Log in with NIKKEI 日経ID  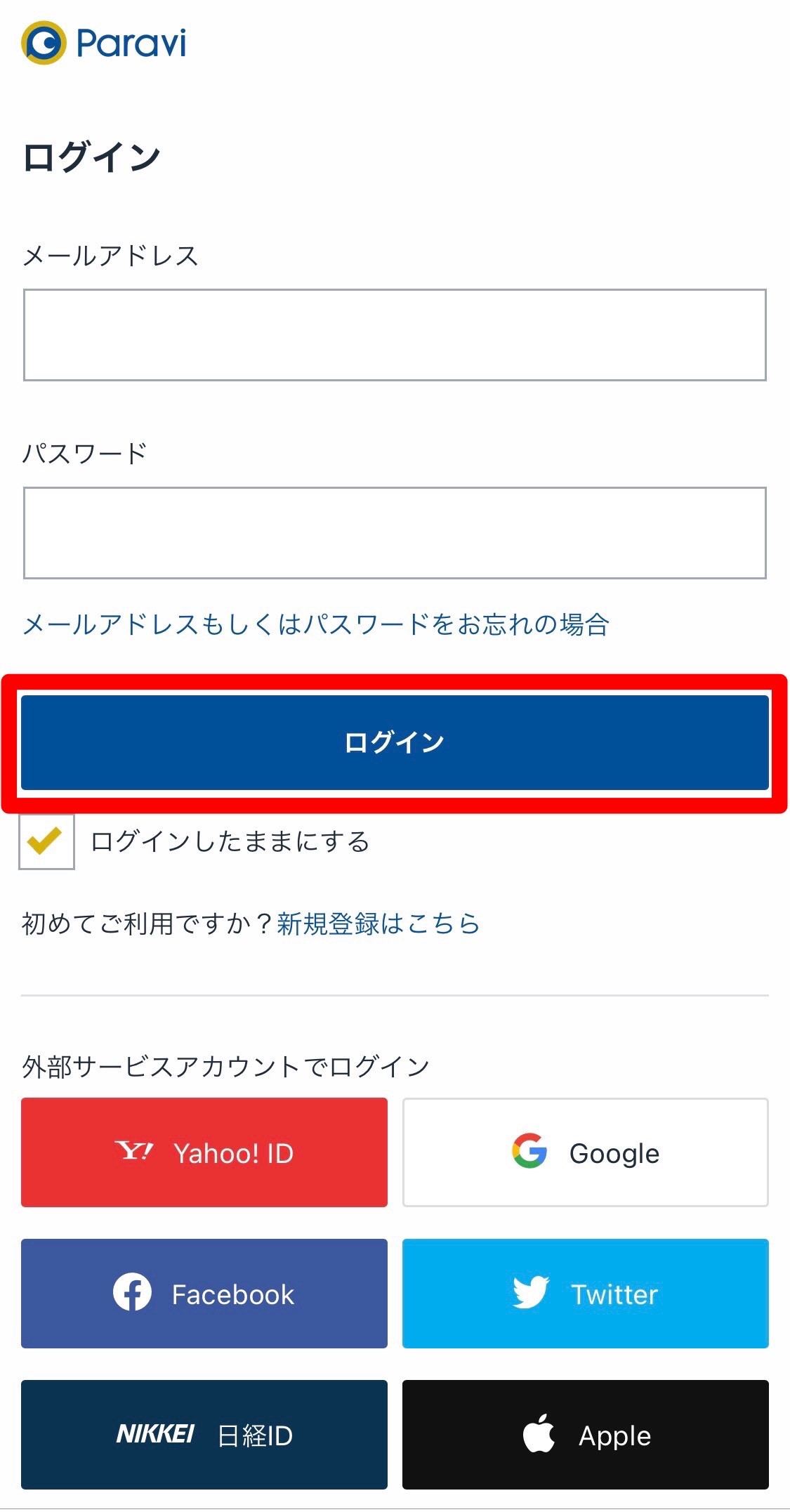tap(204, 1435)
